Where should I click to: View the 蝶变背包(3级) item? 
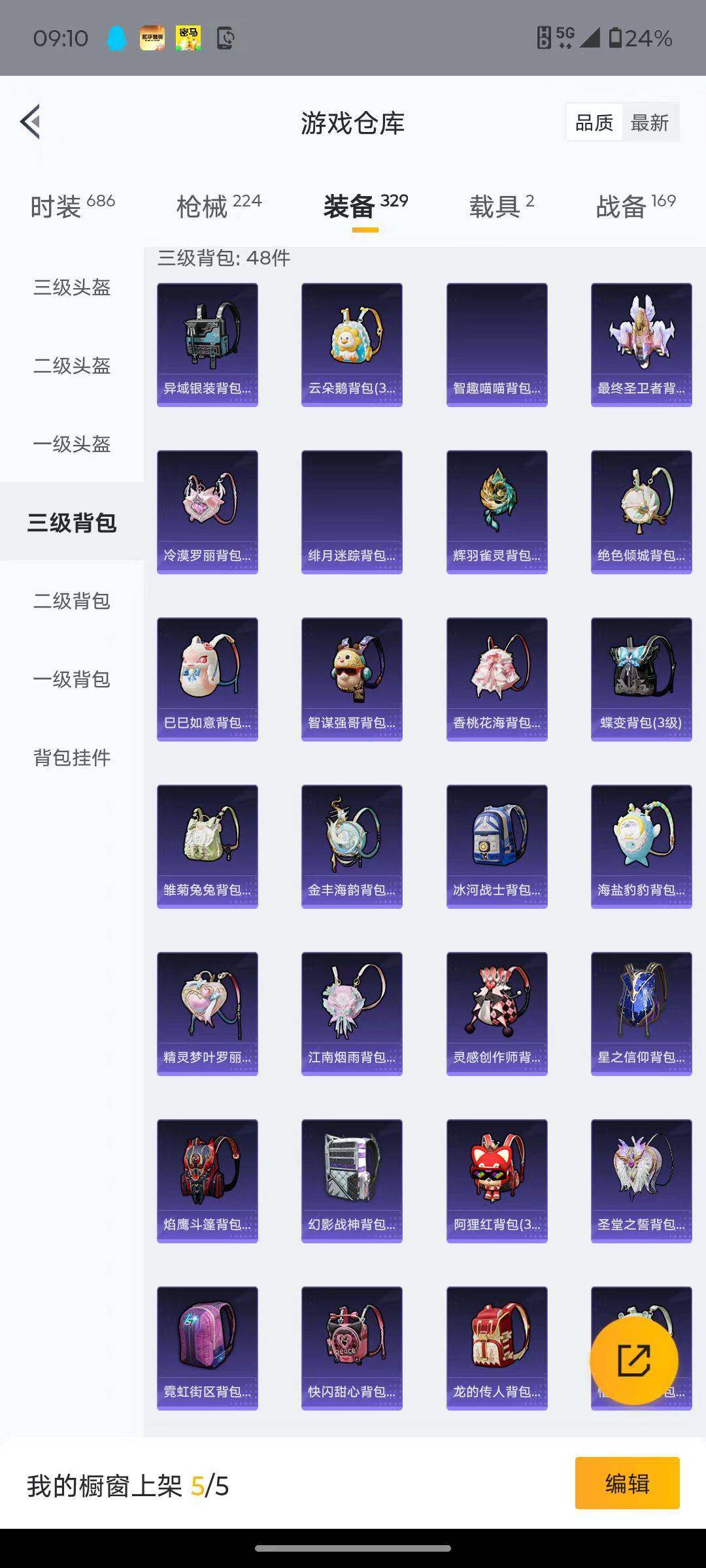(641, 679)
